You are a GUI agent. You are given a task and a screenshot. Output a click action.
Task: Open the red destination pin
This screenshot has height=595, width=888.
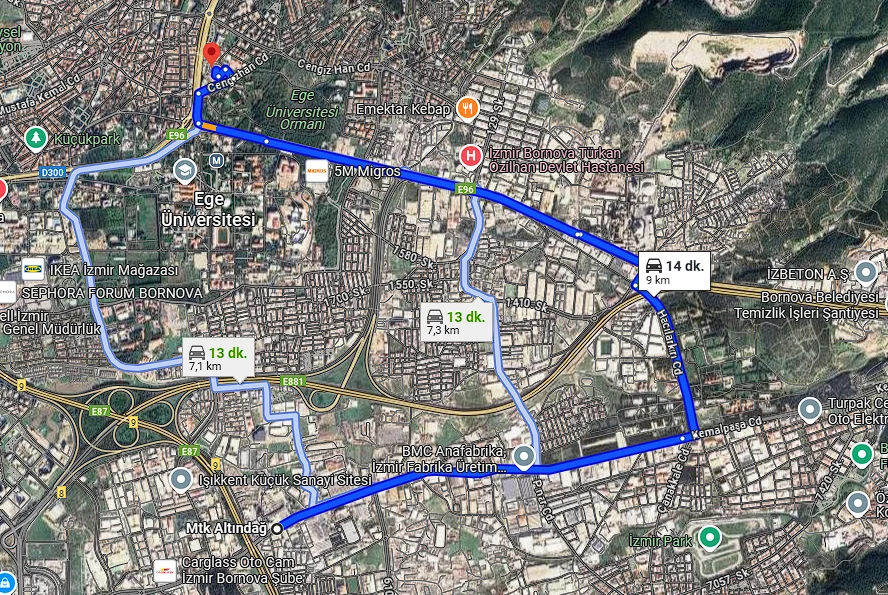point(210,54)
